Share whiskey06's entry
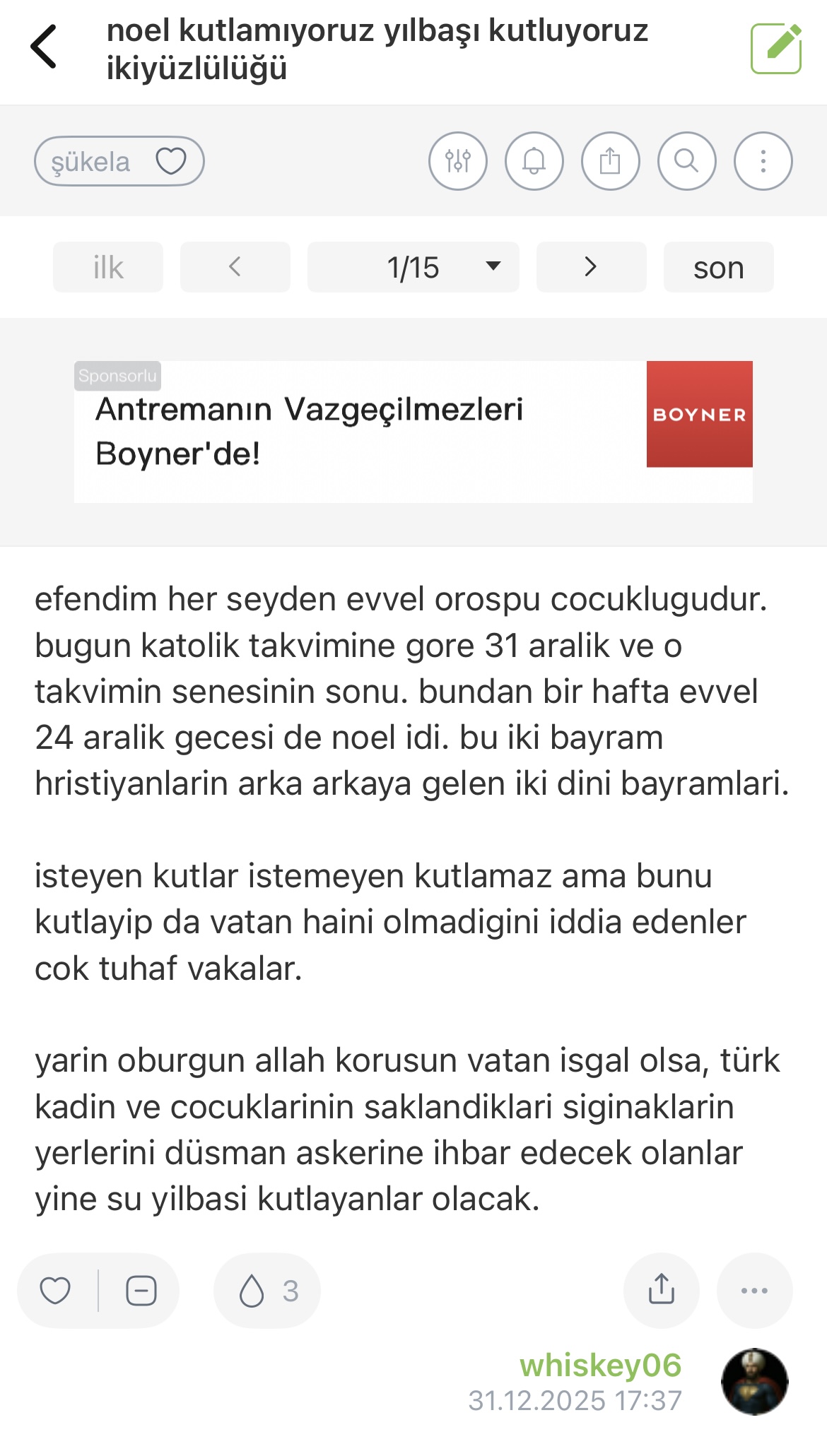Viewport: 827px width, 1456px height. point(662,1291)
